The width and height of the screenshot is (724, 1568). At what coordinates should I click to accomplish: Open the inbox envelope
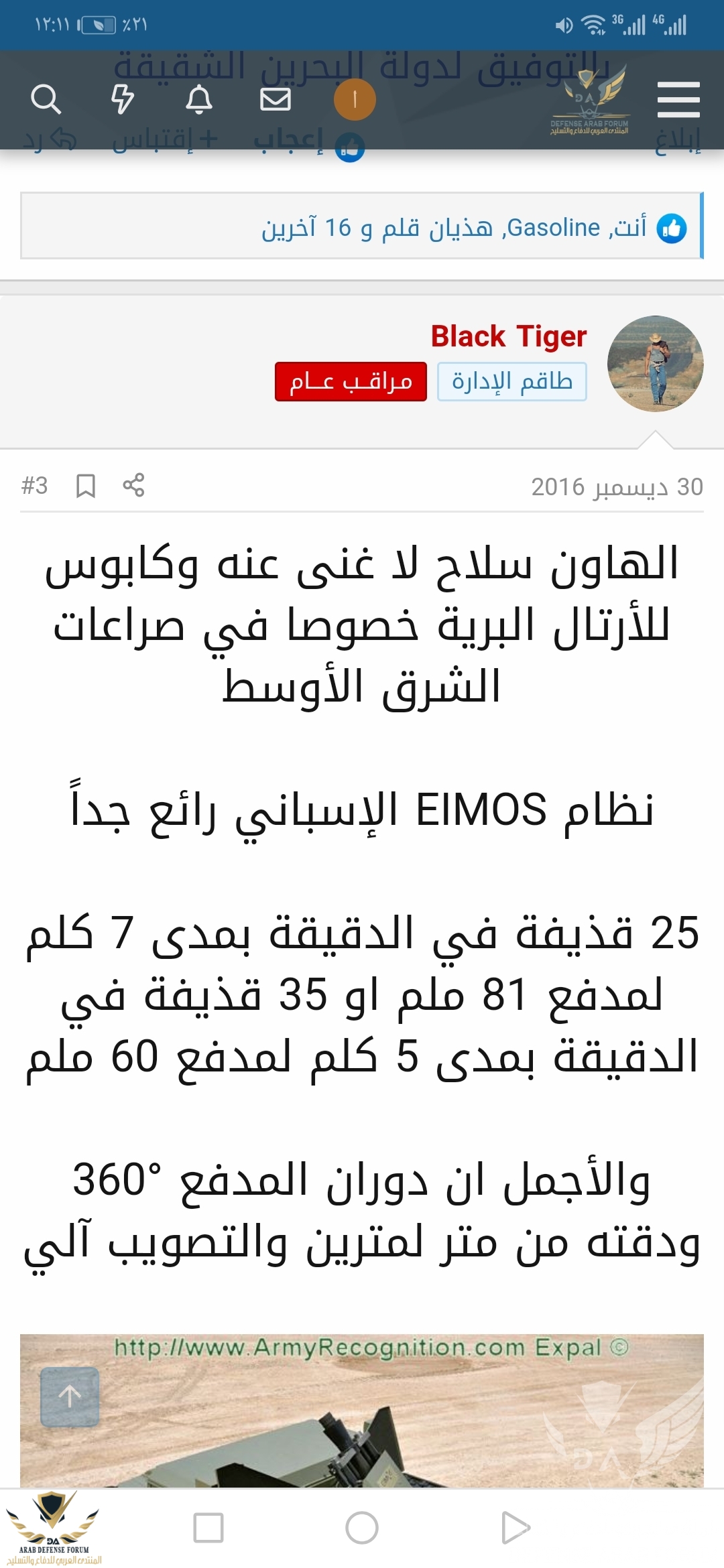[x=276, y=99]
